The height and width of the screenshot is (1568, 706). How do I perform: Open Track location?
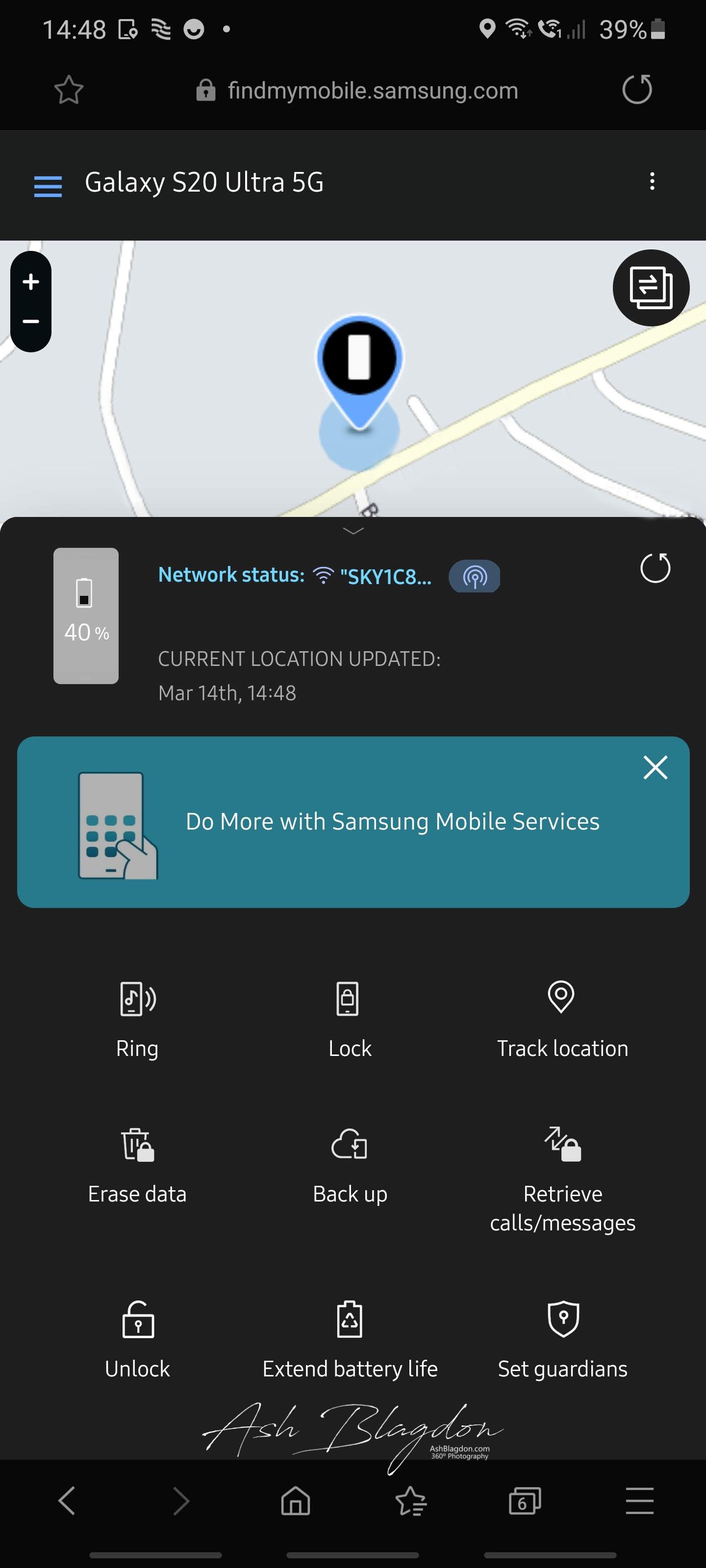[562, 998]
